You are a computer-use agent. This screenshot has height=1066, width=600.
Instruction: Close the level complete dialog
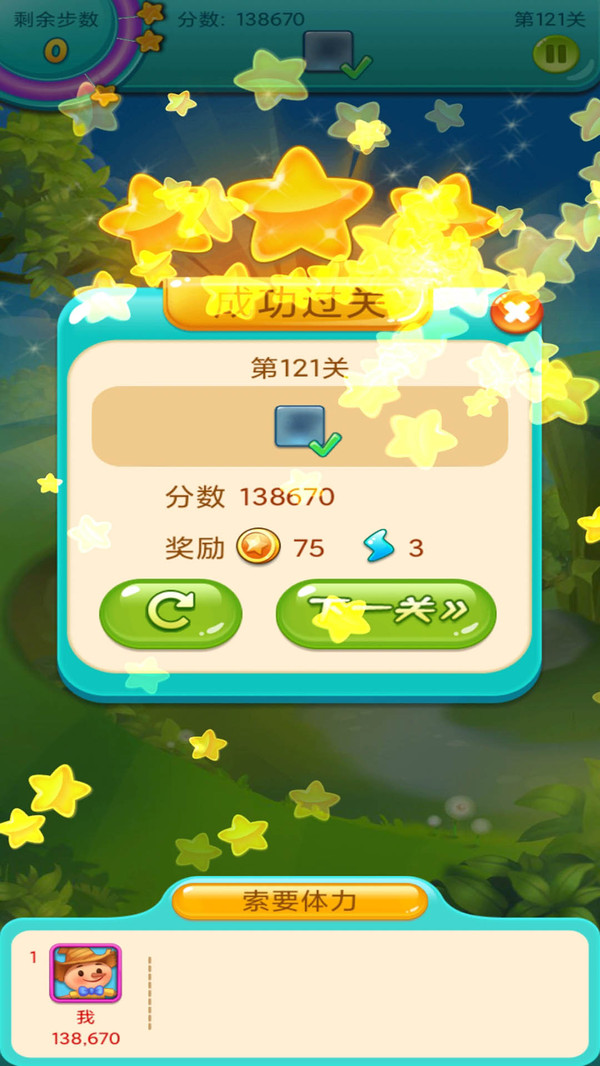point(516,314)
